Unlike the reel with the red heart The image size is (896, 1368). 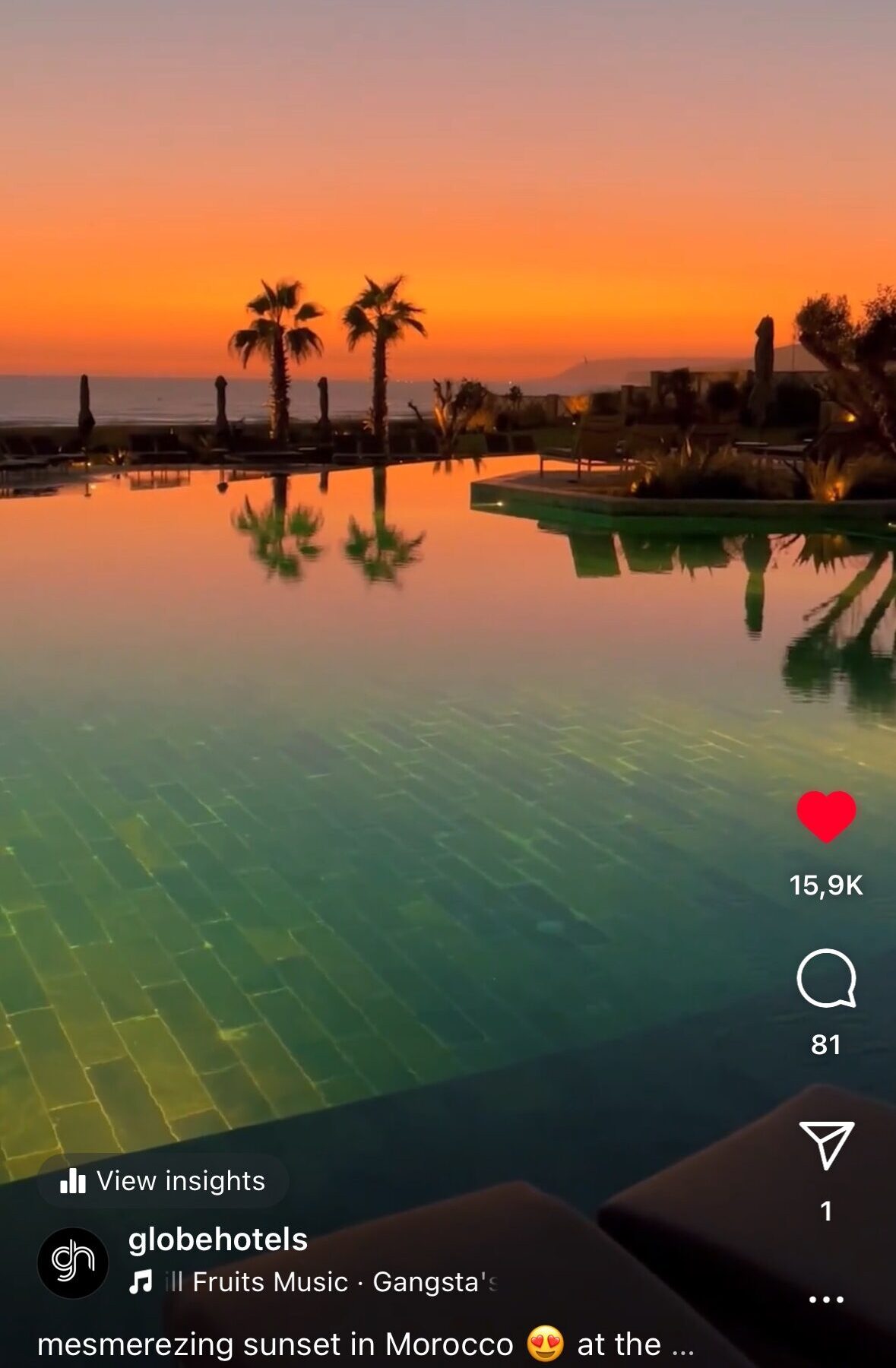click(826, 816)
